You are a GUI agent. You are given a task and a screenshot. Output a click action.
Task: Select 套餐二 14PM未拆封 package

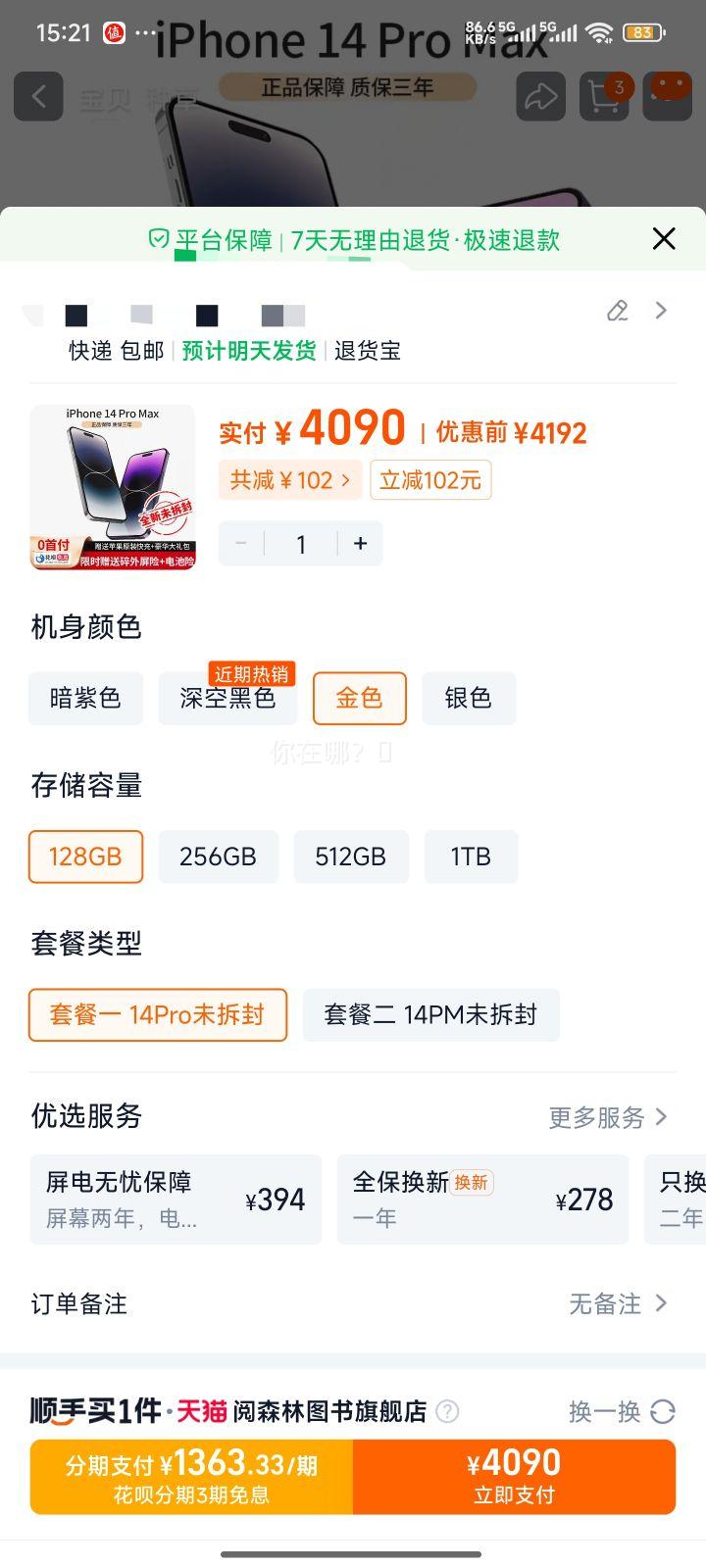point(431,1015)
